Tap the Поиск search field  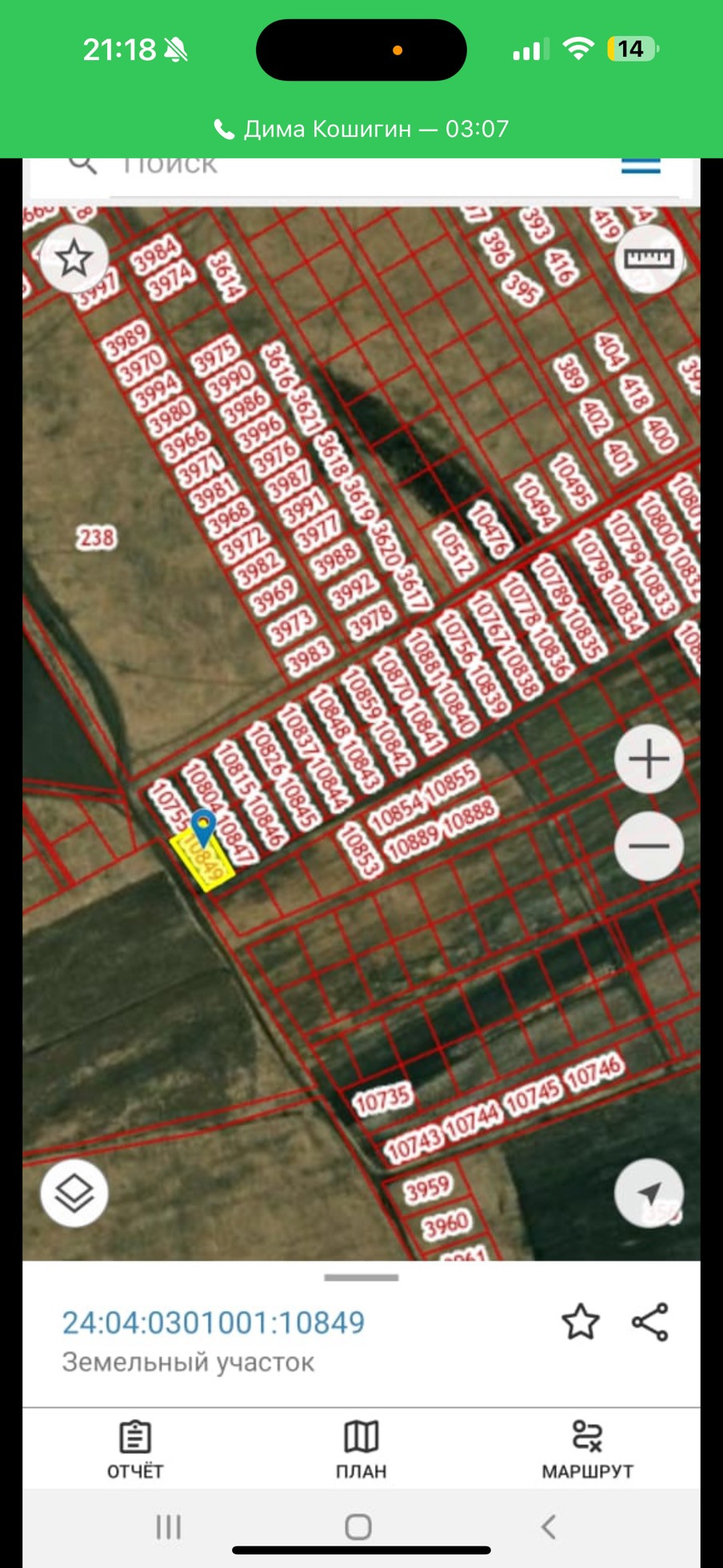[360, 166]
